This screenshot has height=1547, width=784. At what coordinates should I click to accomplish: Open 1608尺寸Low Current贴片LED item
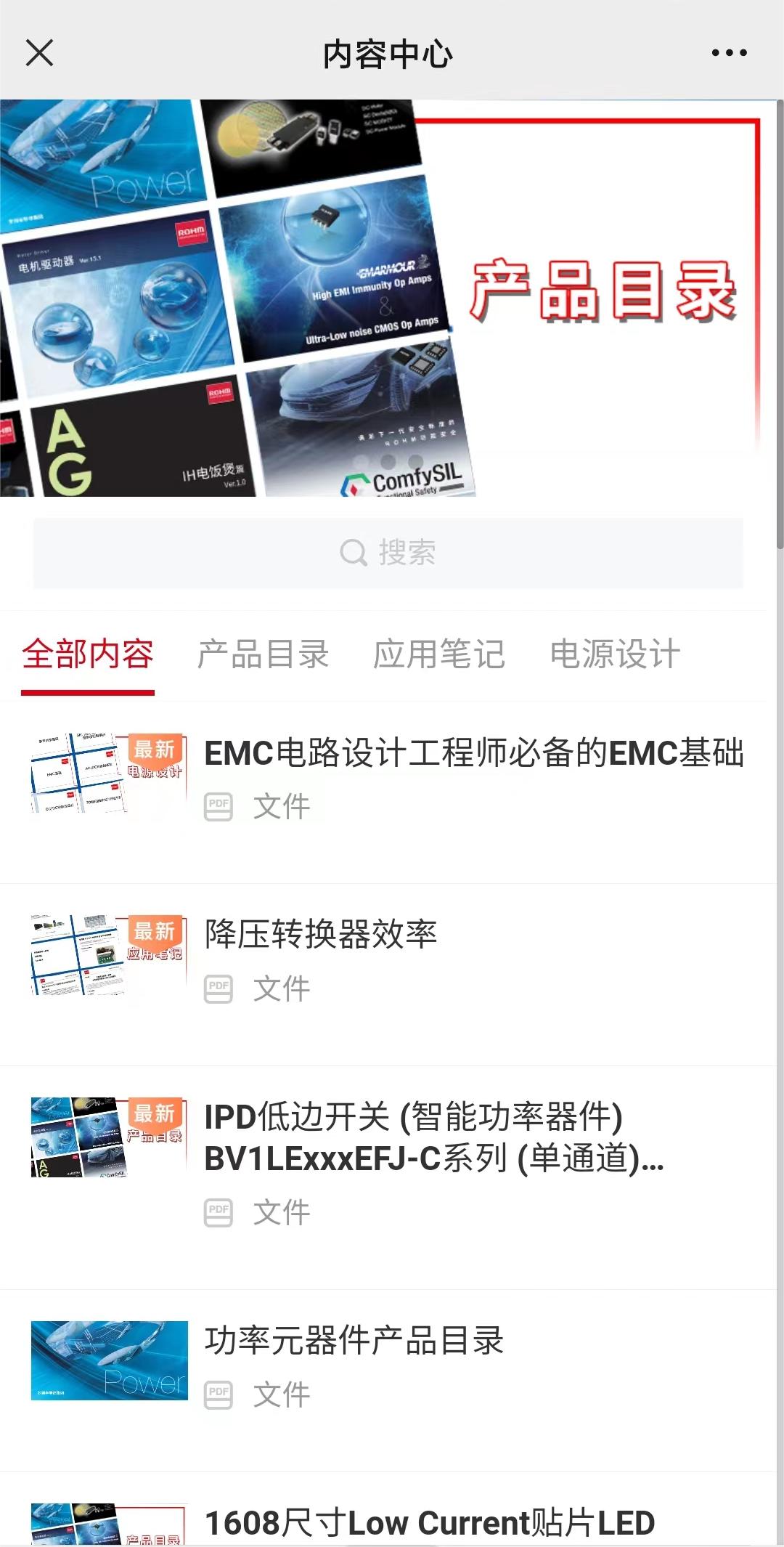pos(430,1522)
